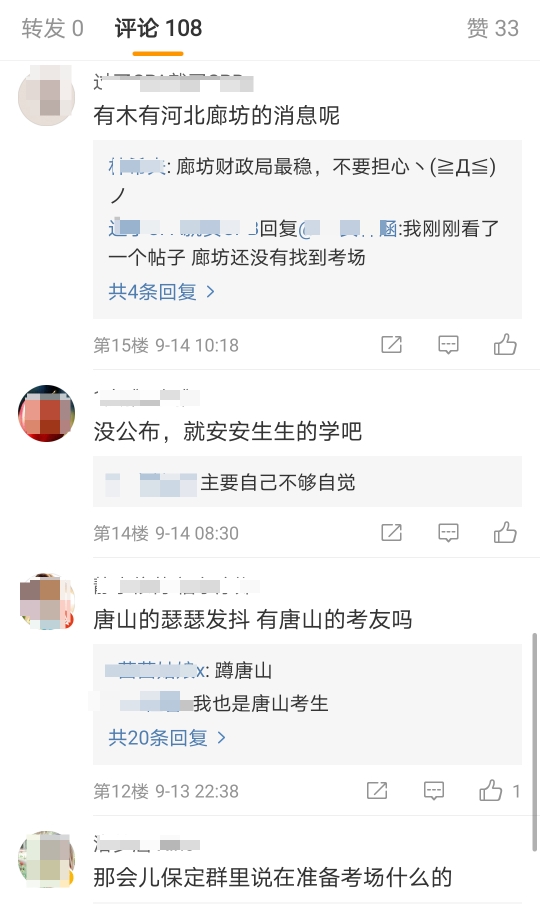Switch to the 转发 tab
The height and width of the screenshot is (904, 540).
pos(52,28)
